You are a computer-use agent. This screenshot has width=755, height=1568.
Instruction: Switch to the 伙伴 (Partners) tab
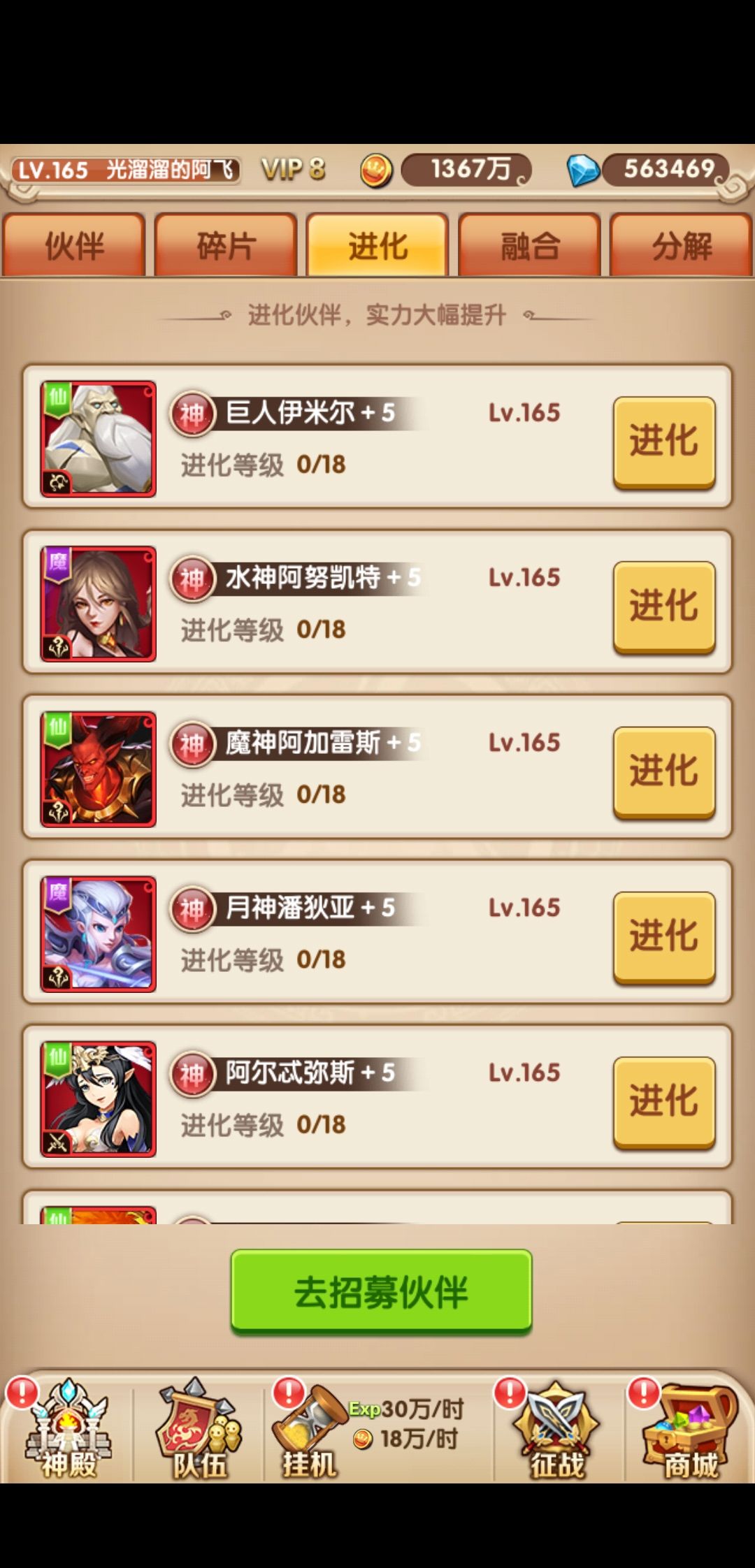point(73,246)
